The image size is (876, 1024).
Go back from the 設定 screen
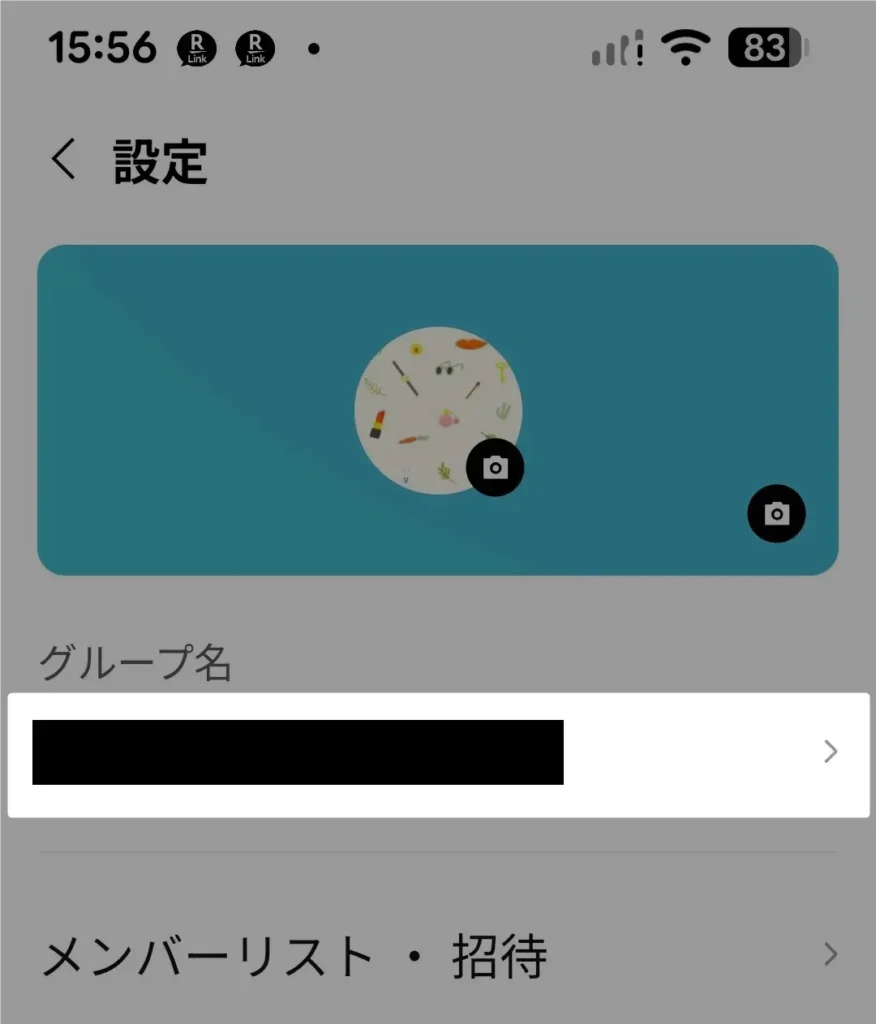point(64,160)
